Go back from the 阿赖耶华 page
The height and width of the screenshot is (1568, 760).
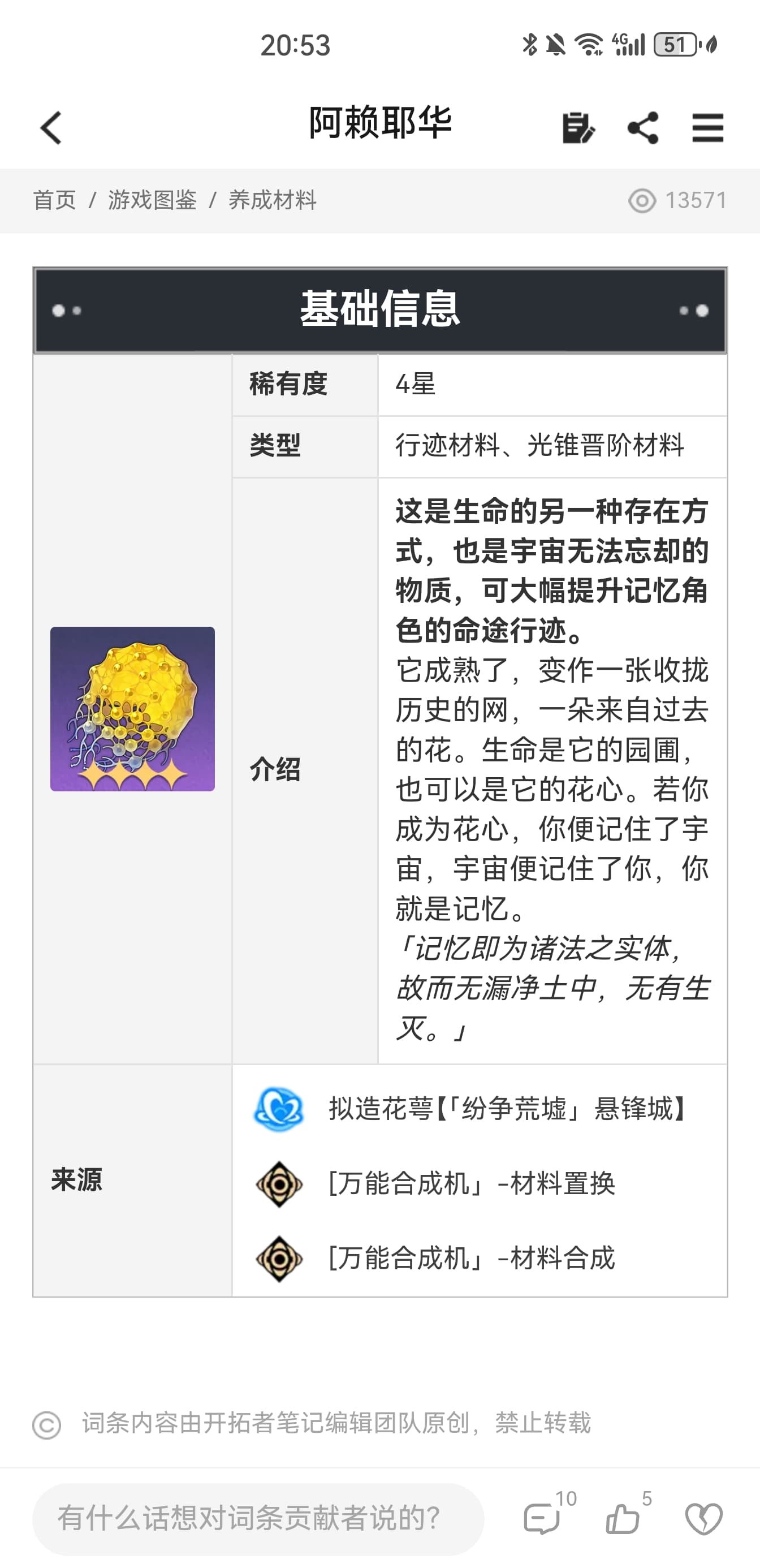(51, 128)
